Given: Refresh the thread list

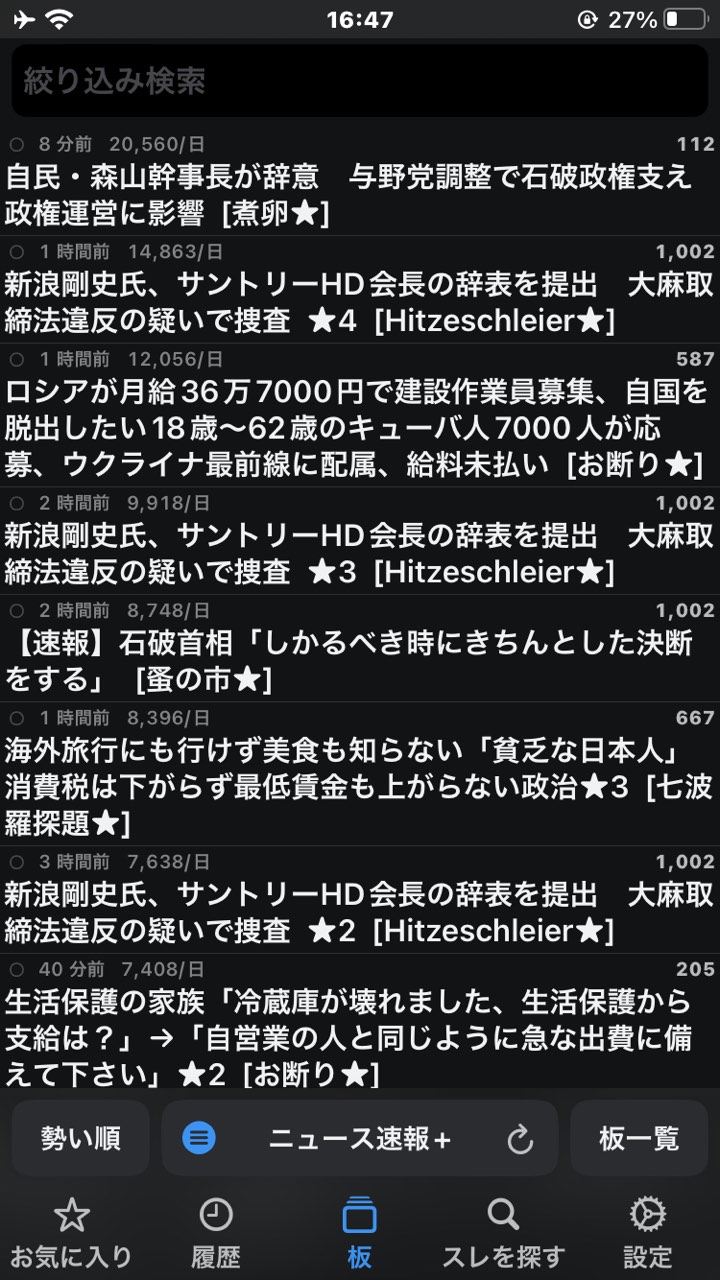Looking at the screenshot, I should (520, 1139).
